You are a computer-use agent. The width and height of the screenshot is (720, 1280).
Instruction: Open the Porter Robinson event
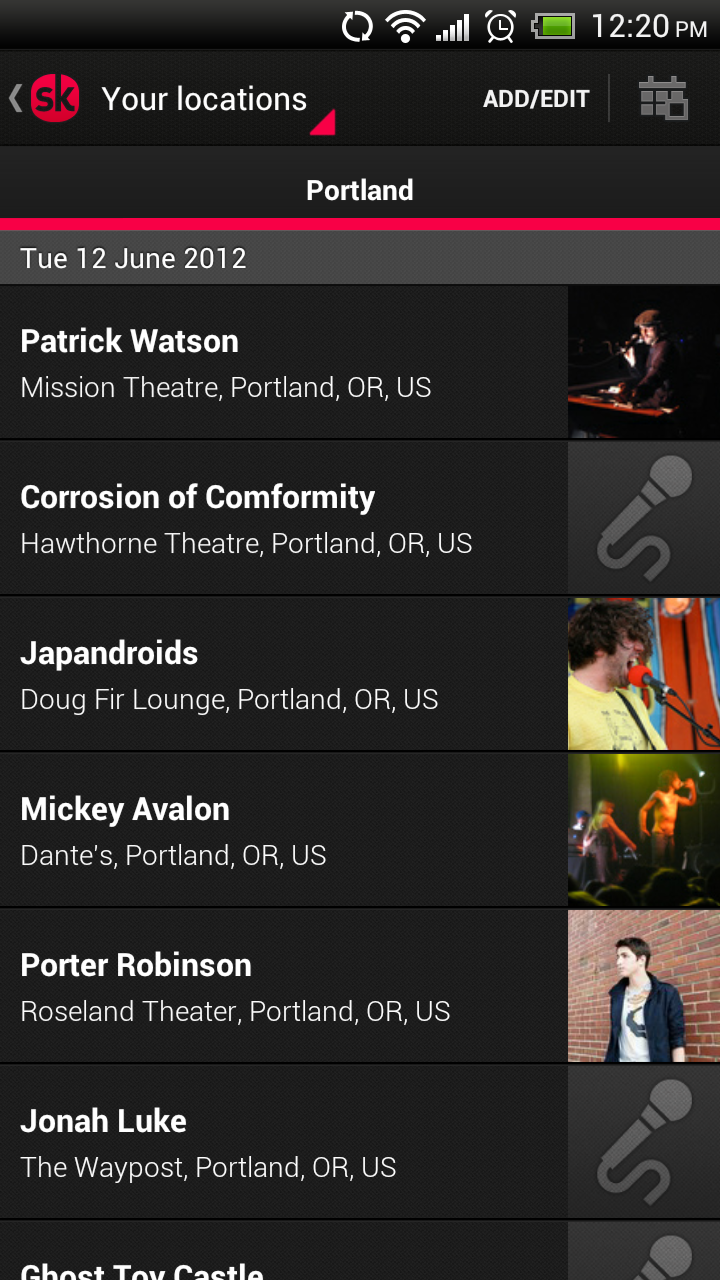[x=285, y=986]
